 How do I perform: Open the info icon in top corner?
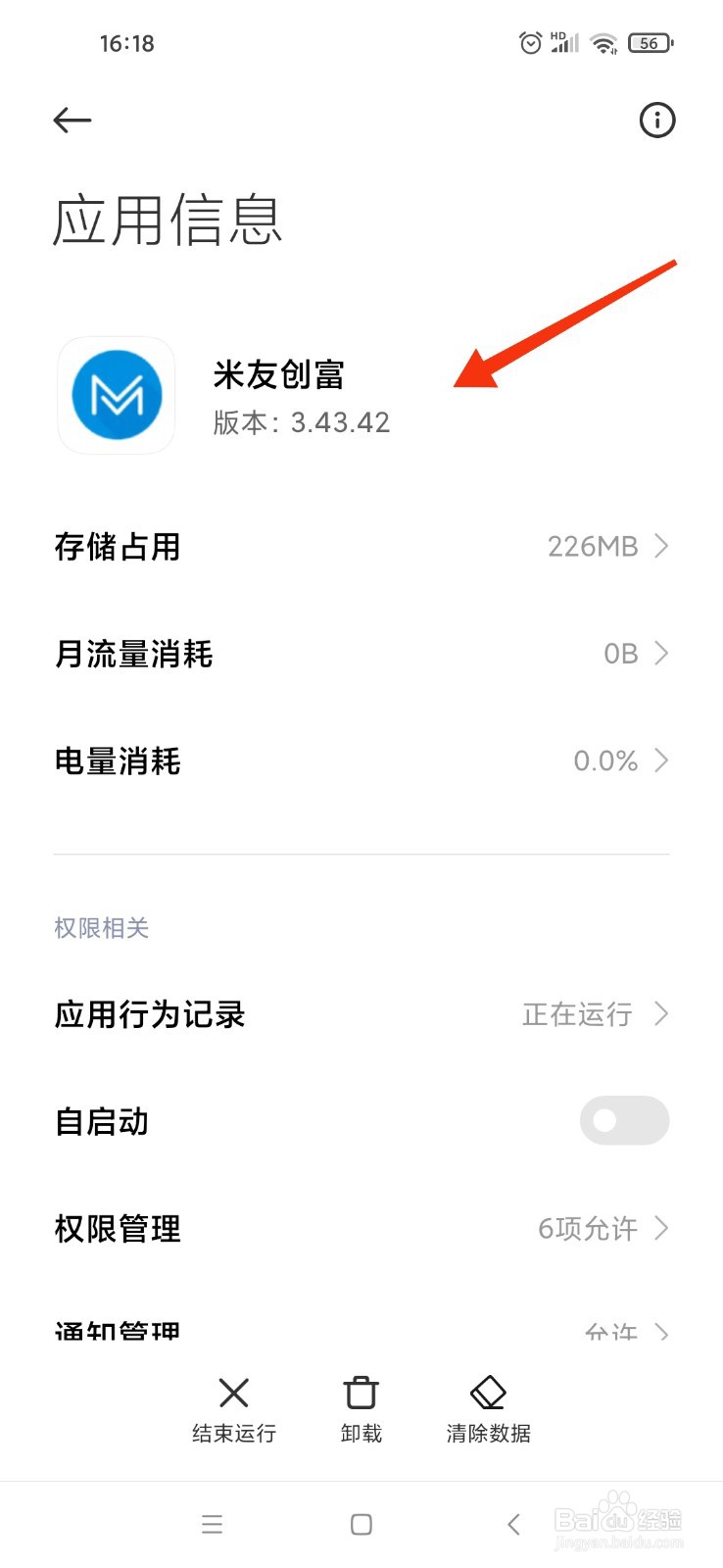point(656,121)
